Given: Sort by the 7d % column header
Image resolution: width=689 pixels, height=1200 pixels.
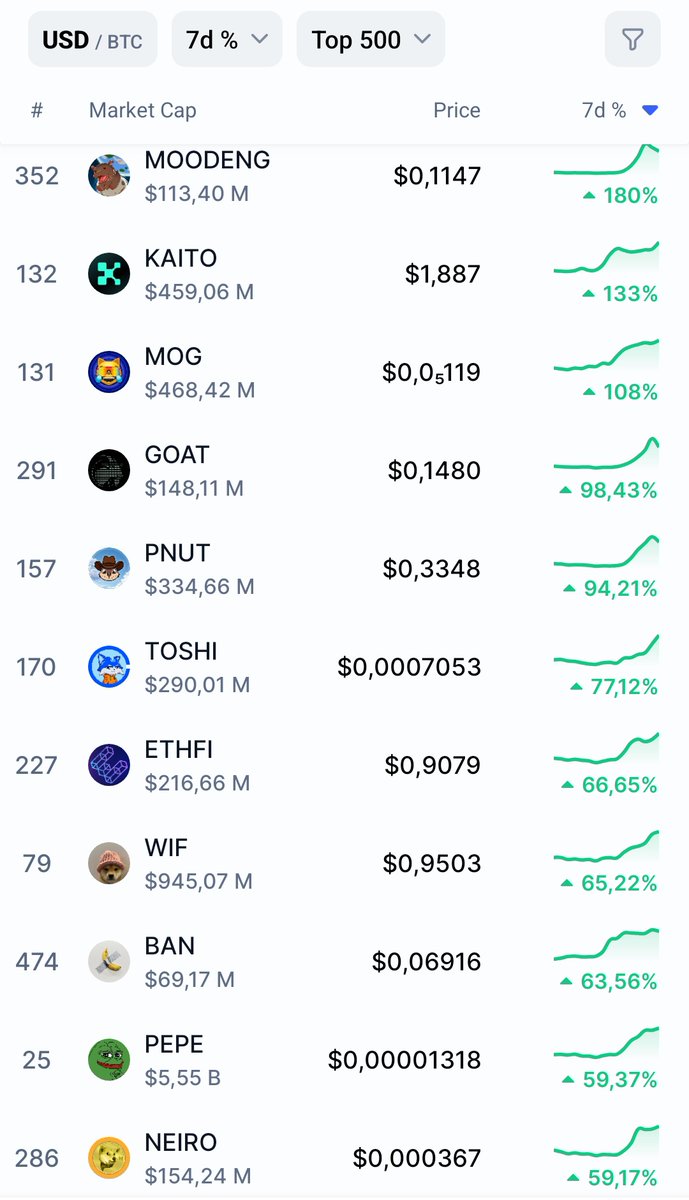Looking at the screenshot, I should pyautogui.click(x=620, y=111).
